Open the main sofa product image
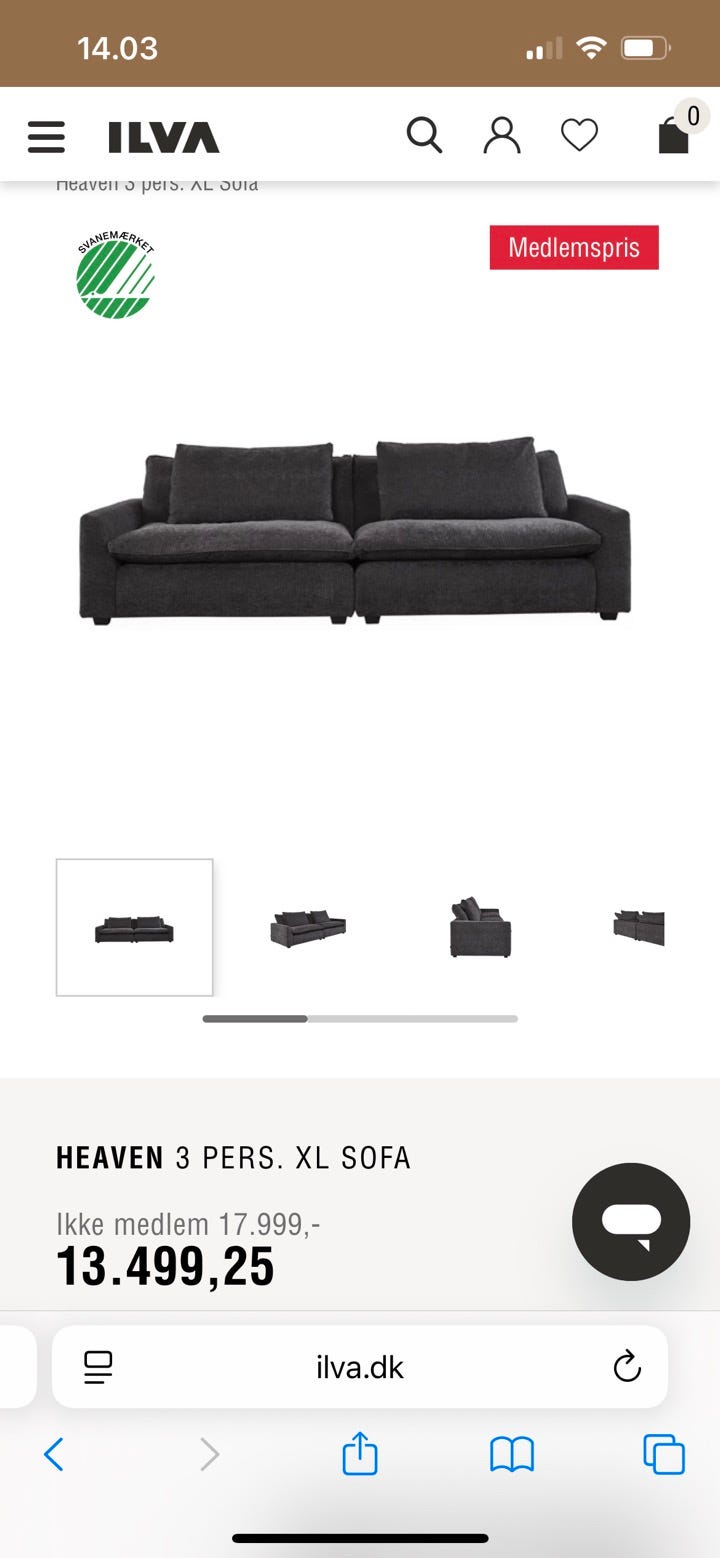Screen dimensions: 720x1558 tap(355, 531)
